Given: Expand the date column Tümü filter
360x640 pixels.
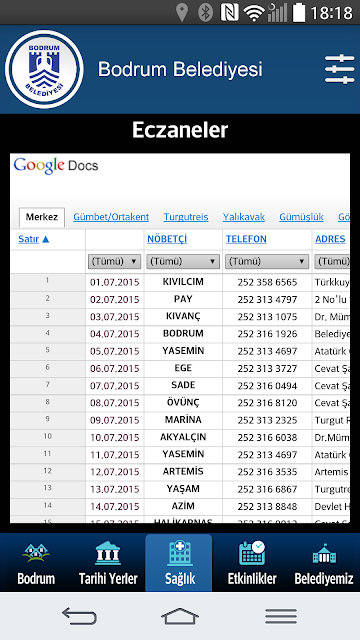Looking at the screenshot, I should 114,261.
